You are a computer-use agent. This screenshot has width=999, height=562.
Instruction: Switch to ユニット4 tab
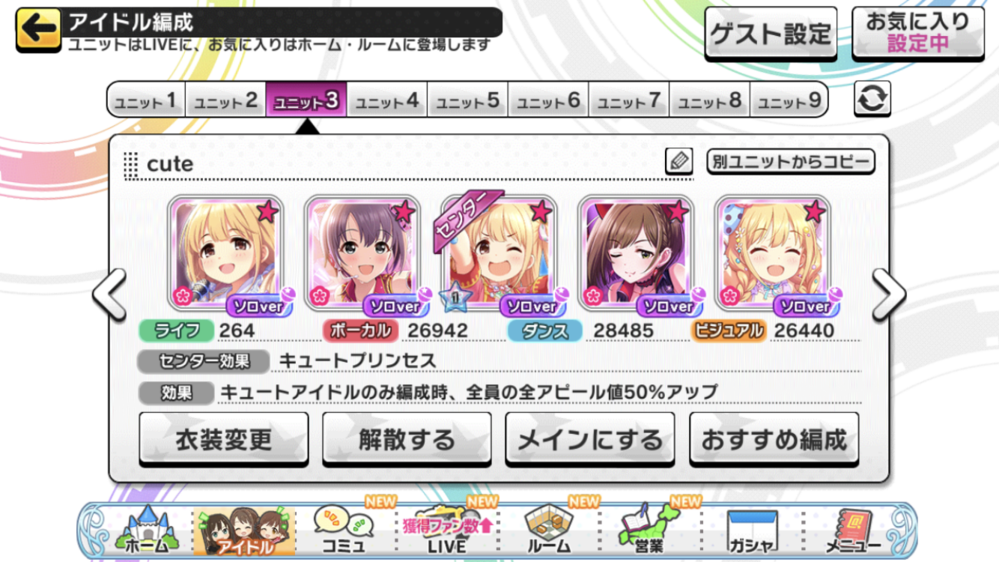(387, 101)
